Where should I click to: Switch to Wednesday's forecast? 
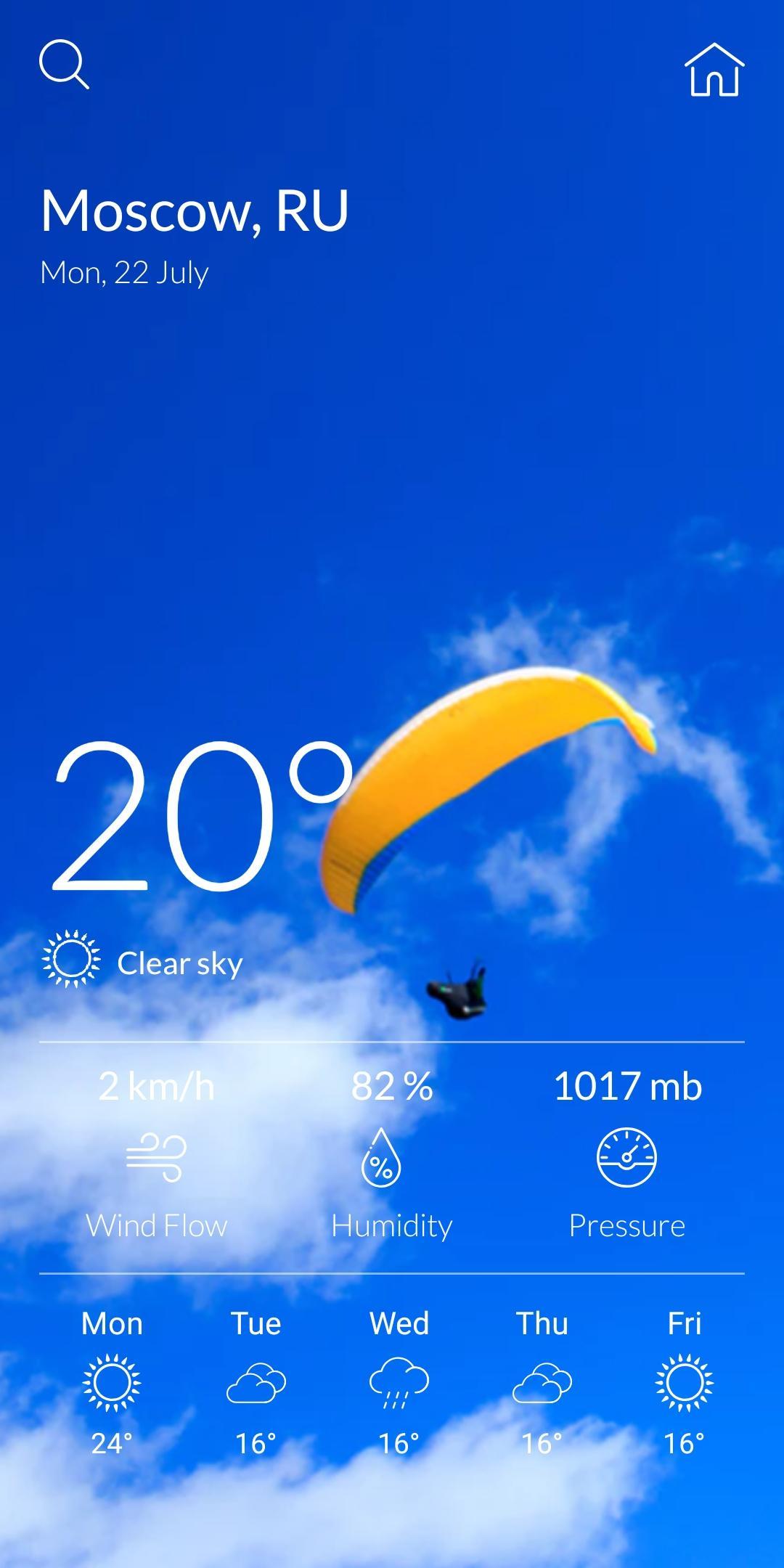tap(397, 1323)
